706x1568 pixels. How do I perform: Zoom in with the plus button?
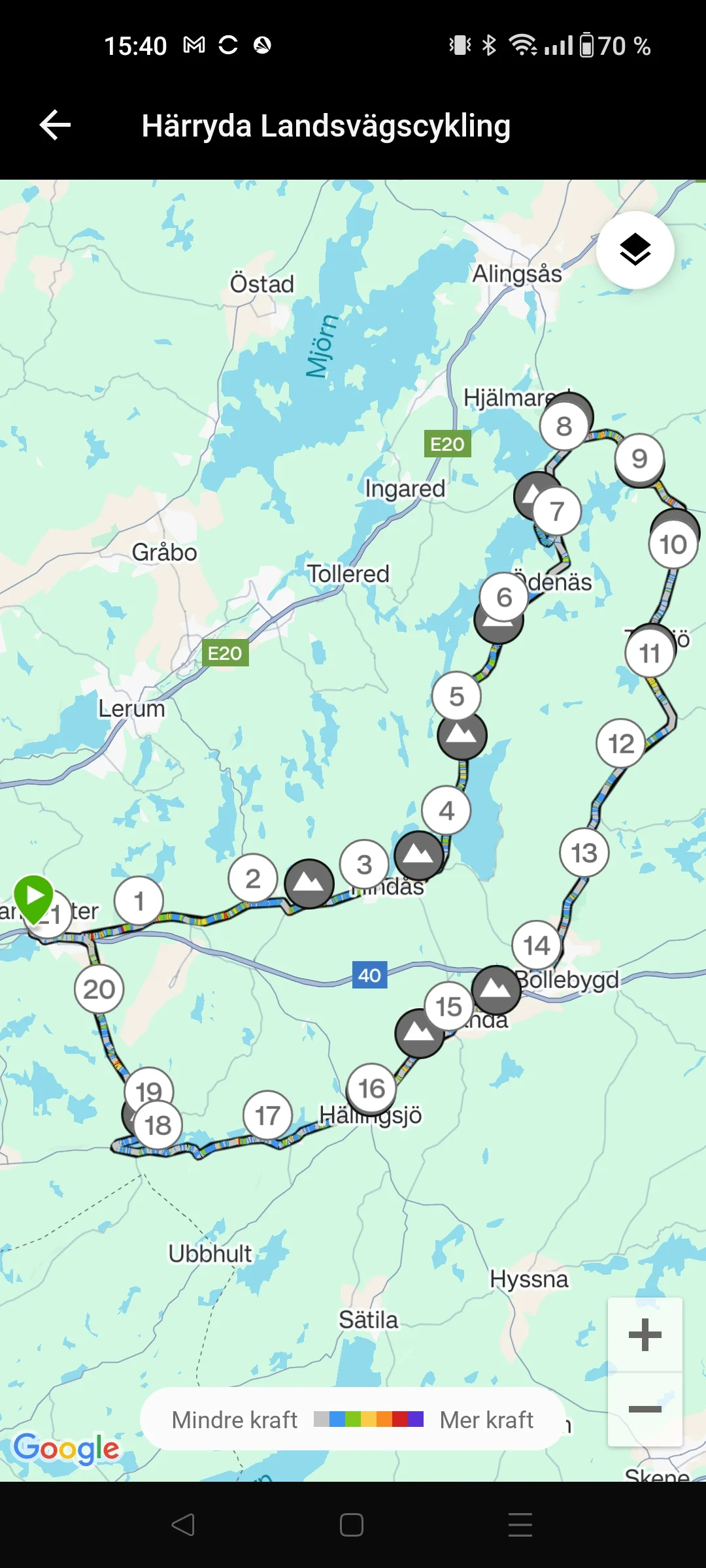coord(645,1335)
